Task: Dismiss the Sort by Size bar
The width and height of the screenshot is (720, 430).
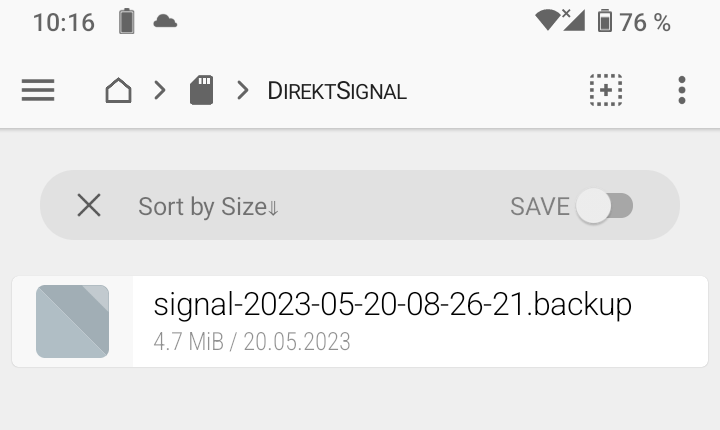Action: 89,205
